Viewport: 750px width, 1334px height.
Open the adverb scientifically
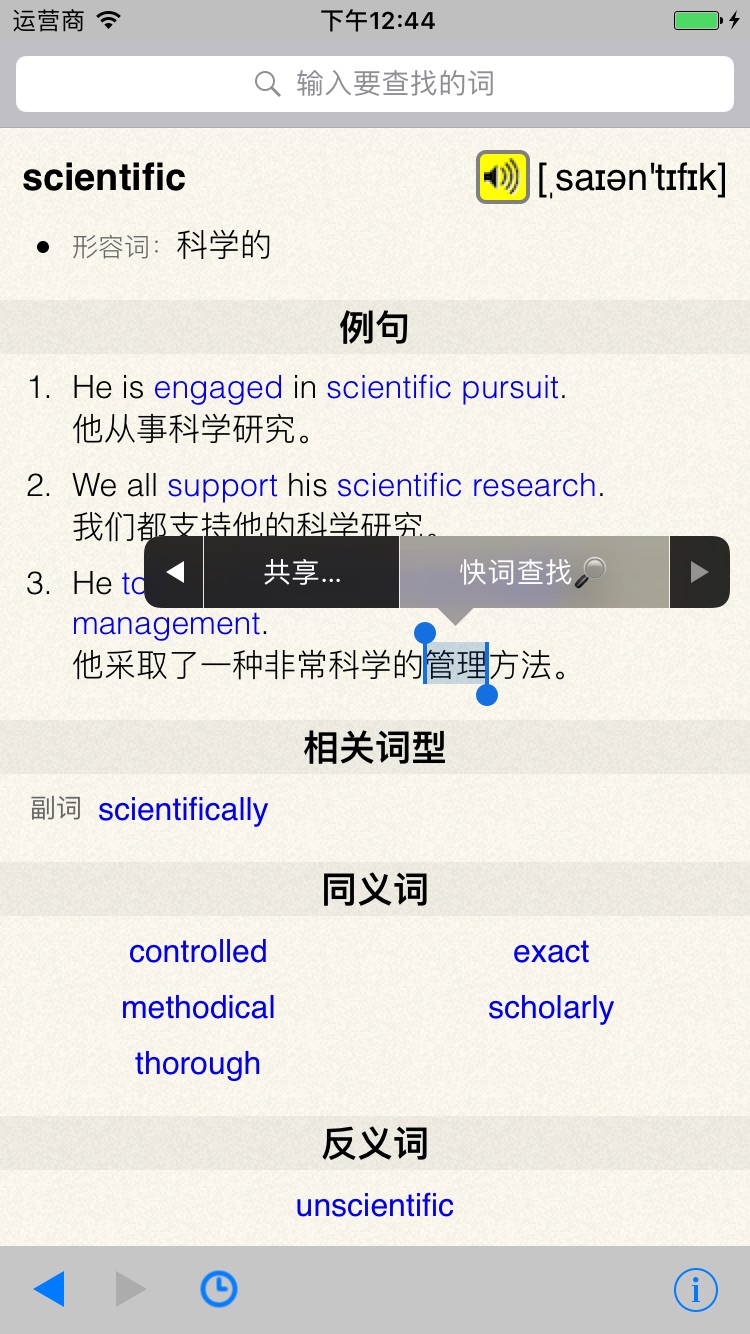coord(183,809)
